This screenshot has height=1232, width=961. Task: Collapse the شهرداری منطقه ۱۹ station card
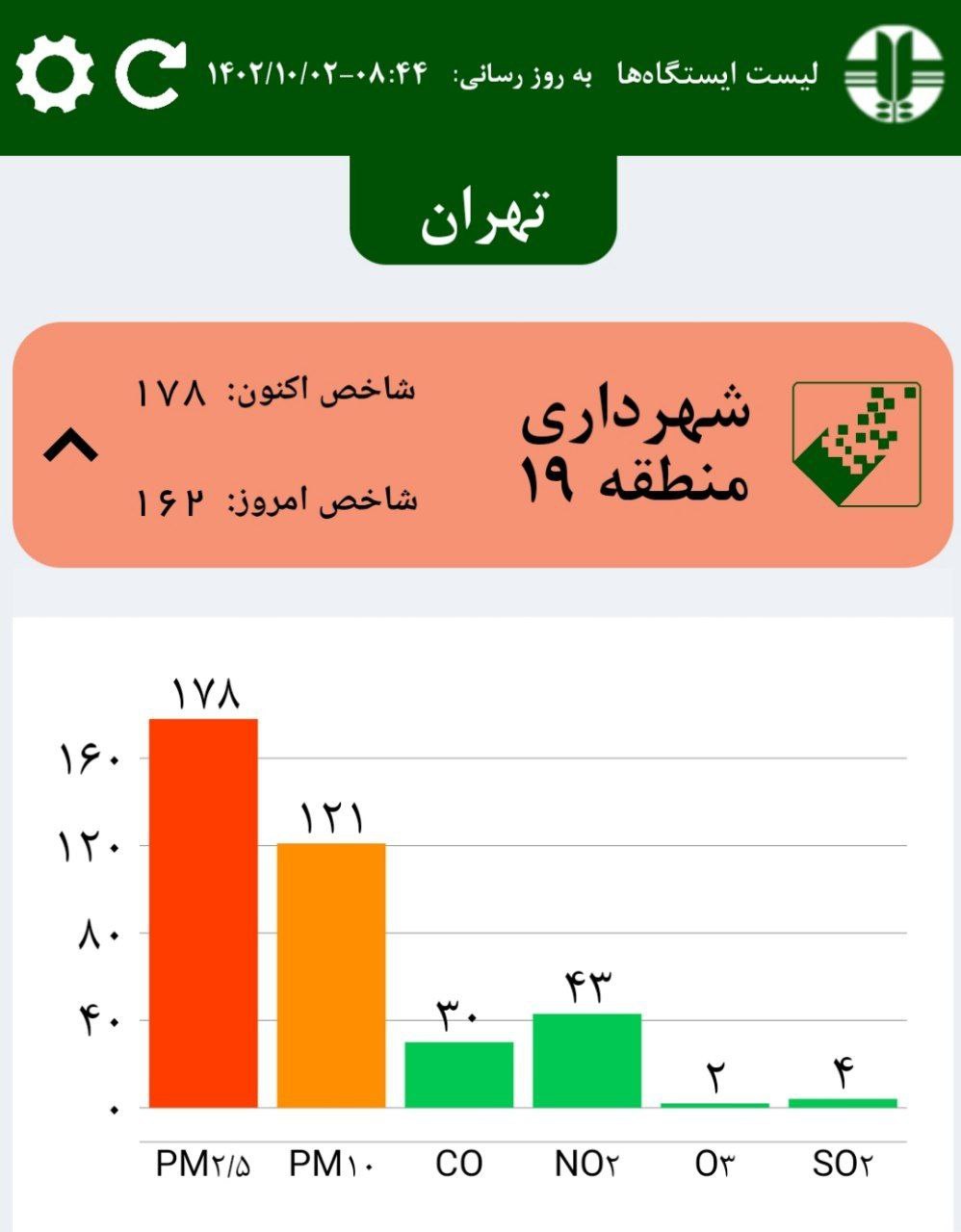71,446
